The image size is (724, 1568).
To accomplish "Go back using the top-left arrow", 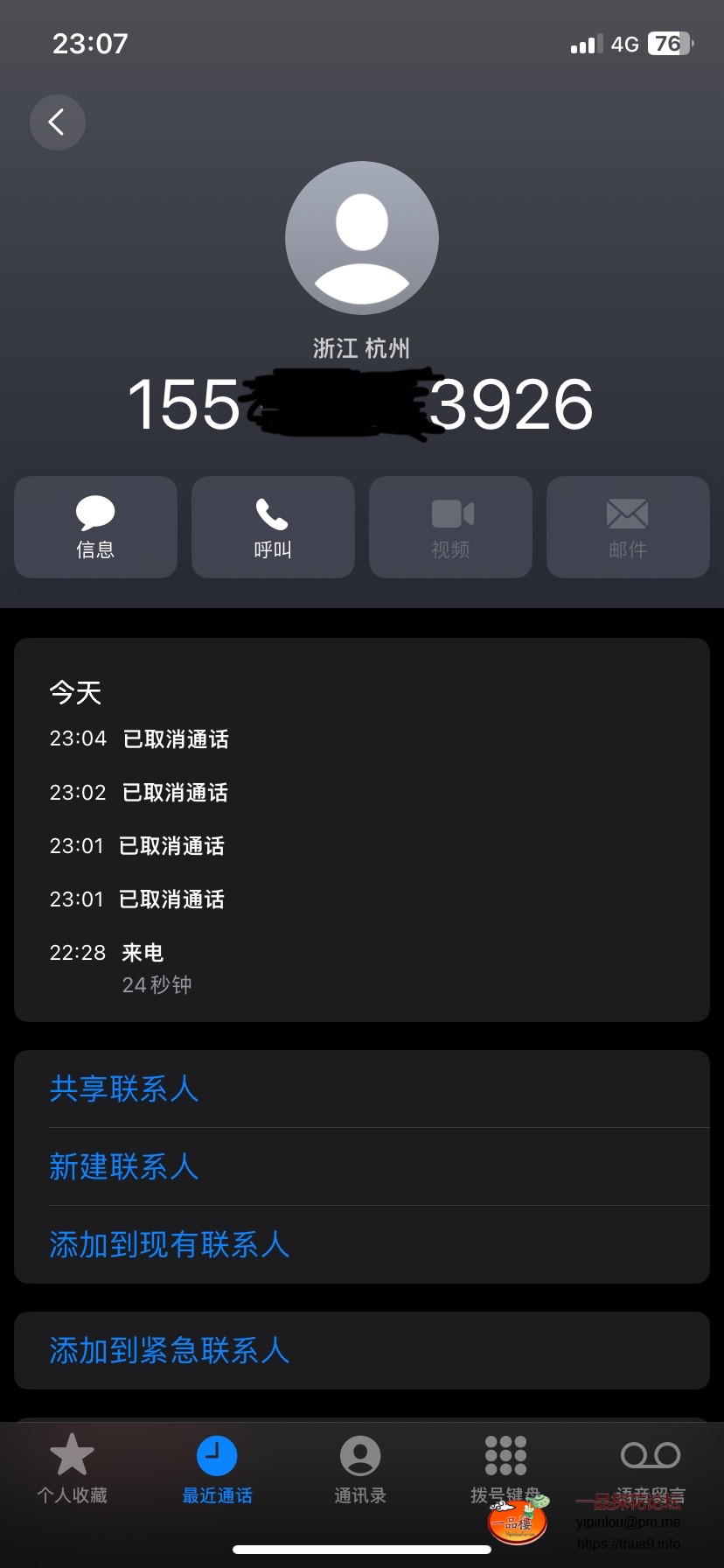I will [x=58, y=122].
